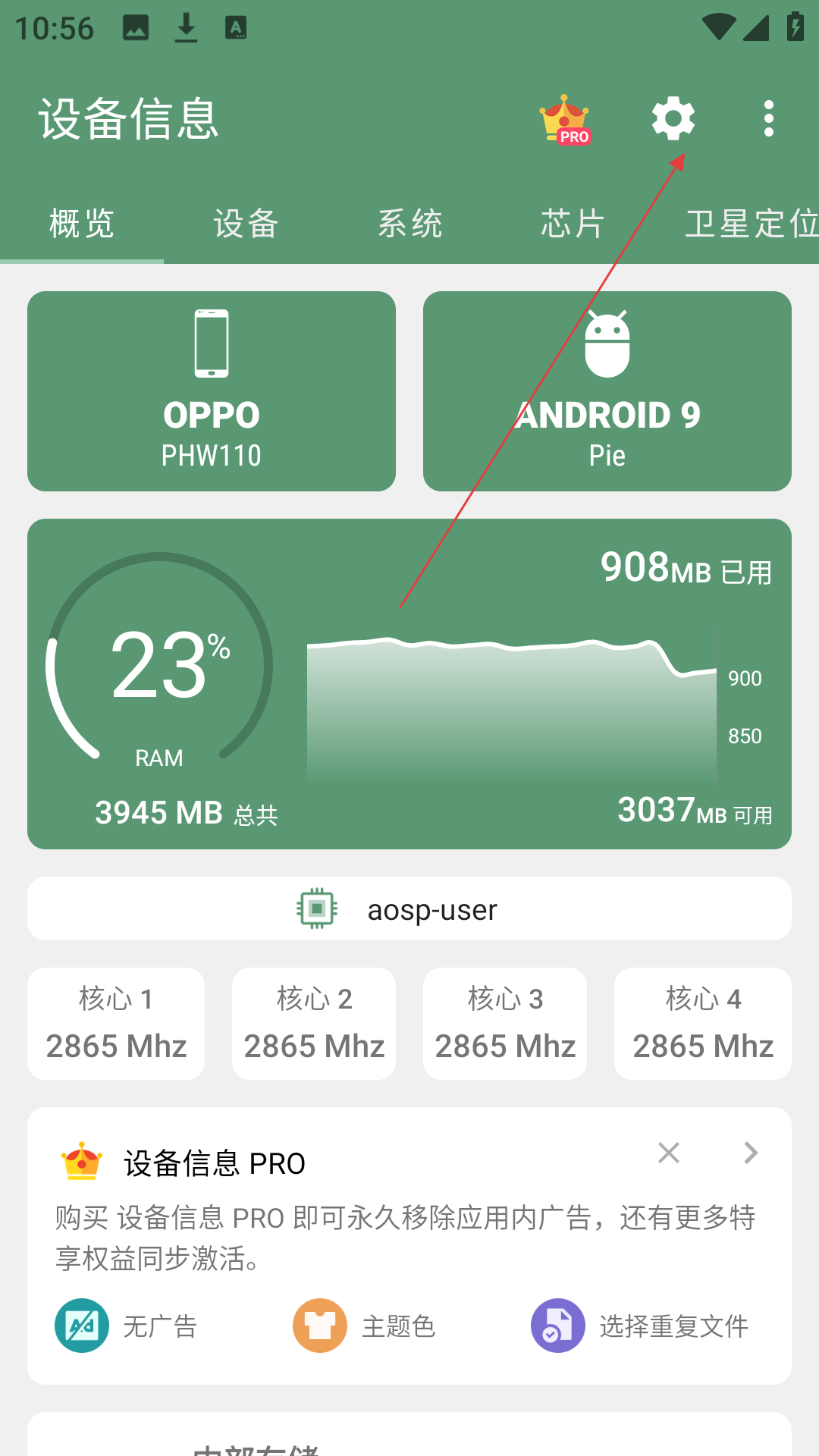Switch to the 系统 tab
This screenshot has height=1456, width=819.
(409, 224)
